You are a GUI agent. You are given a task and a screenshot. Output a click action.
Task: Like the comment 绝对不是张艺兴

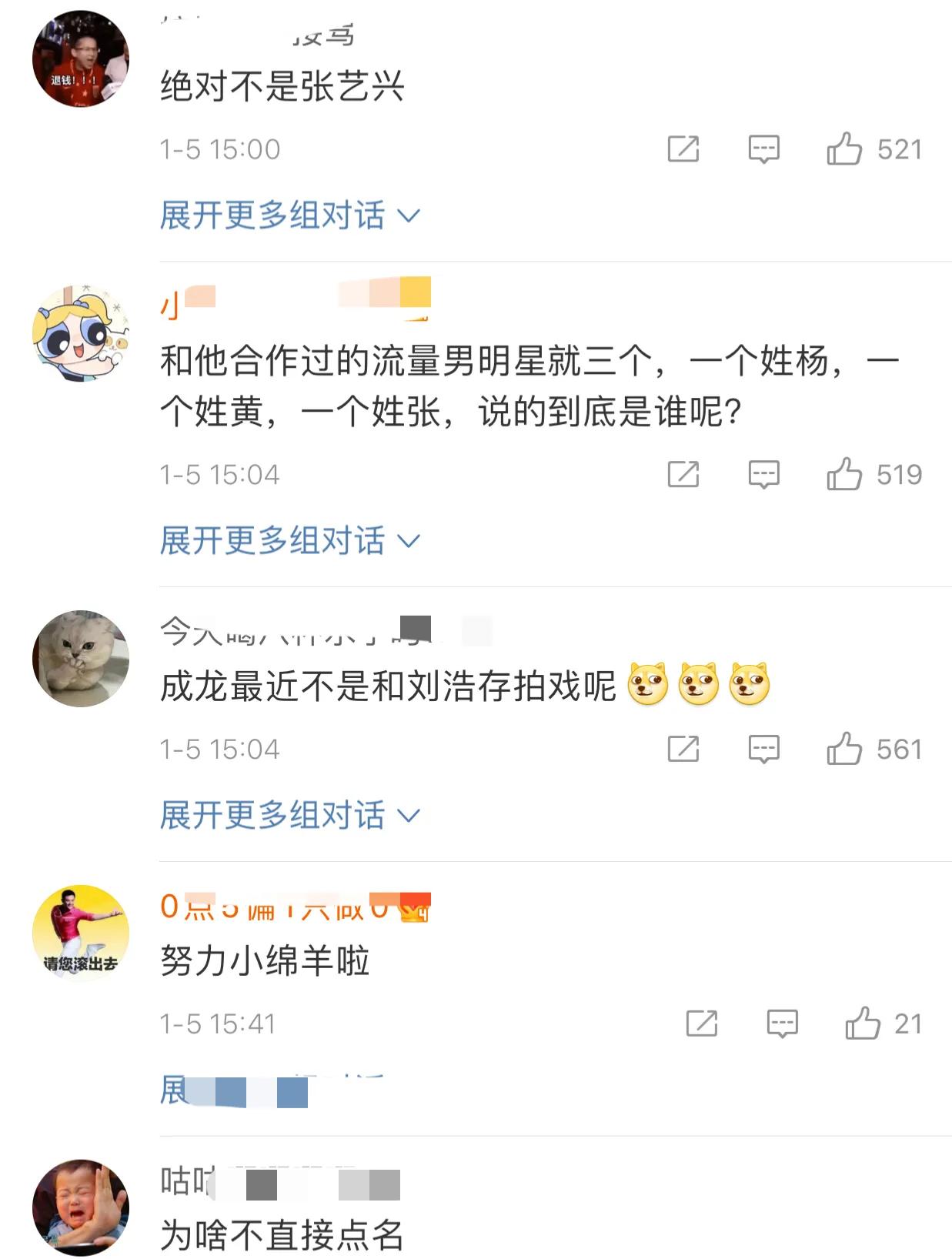point(844,149)
